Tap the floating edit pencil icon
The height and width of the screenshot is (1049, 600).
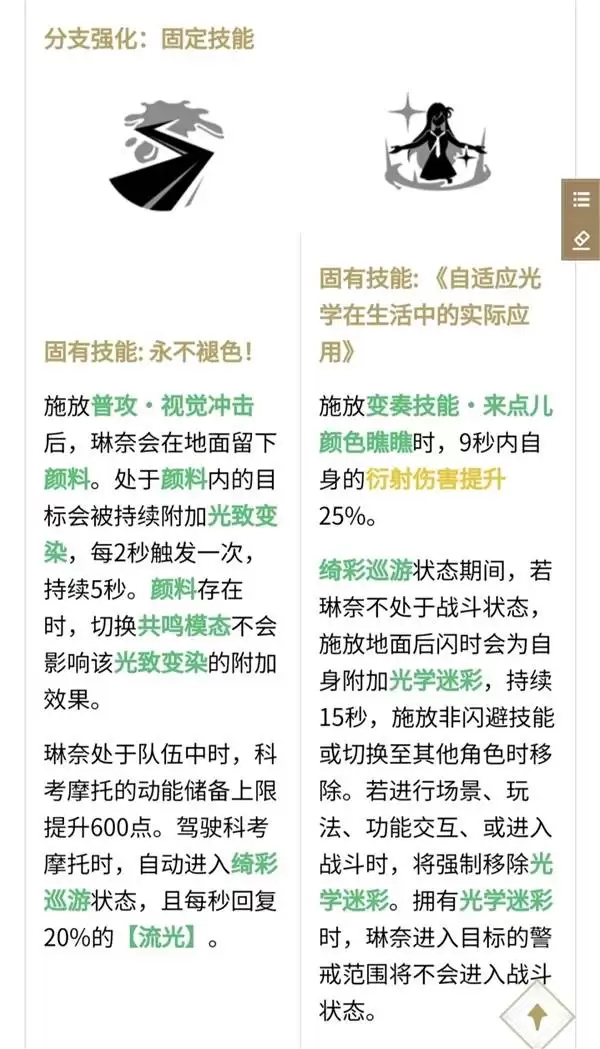581,240
